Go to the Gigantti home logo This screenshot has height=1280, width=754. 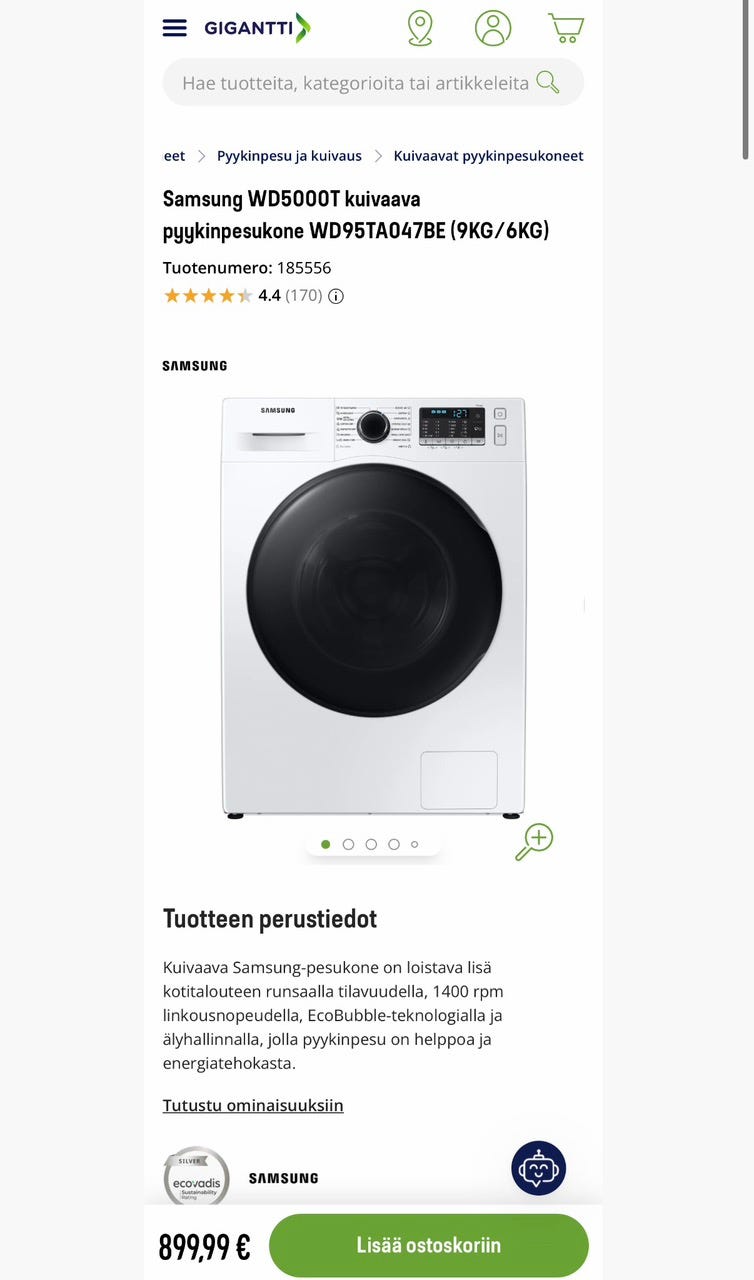[x=257, y=28]
